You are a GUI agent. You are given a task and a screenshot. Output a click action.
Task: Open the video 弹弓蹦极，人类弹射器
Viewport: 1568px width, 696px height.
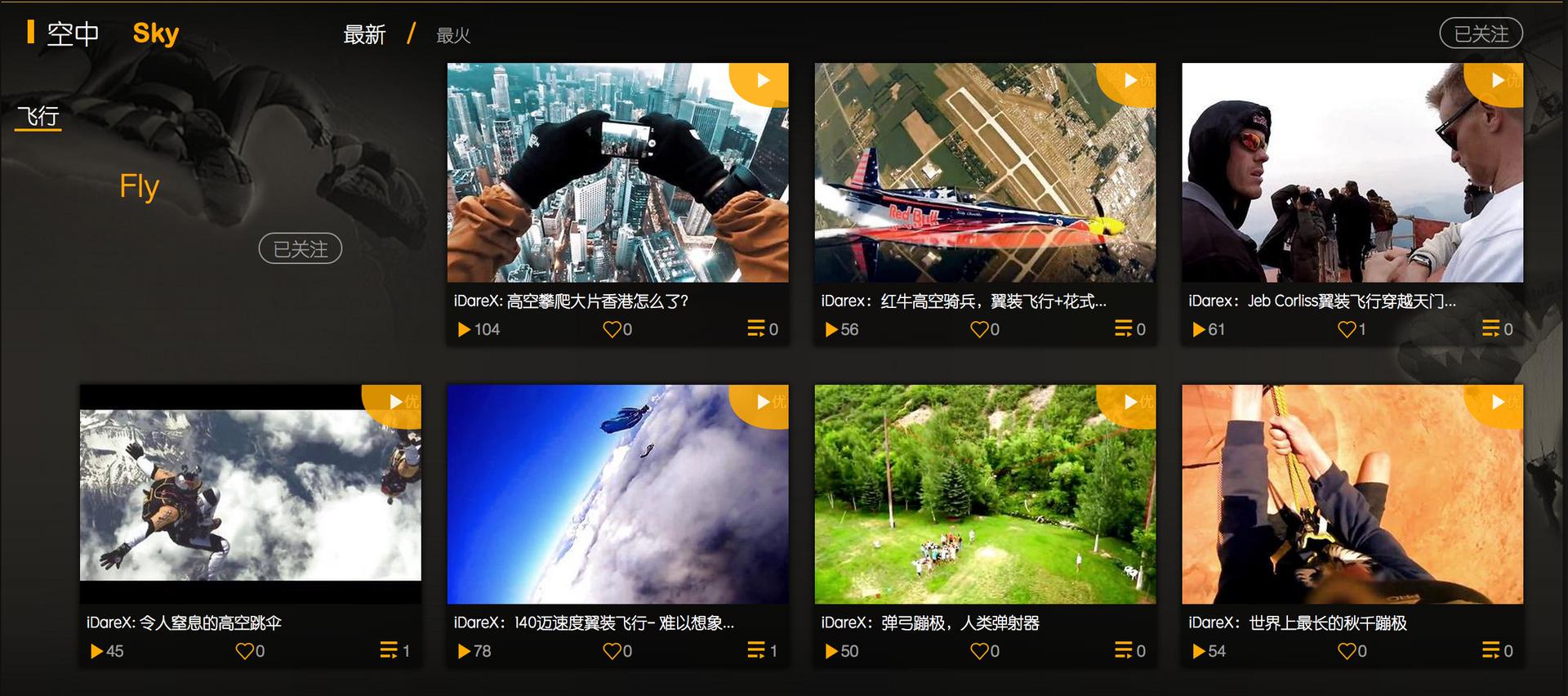pos(985,494)
